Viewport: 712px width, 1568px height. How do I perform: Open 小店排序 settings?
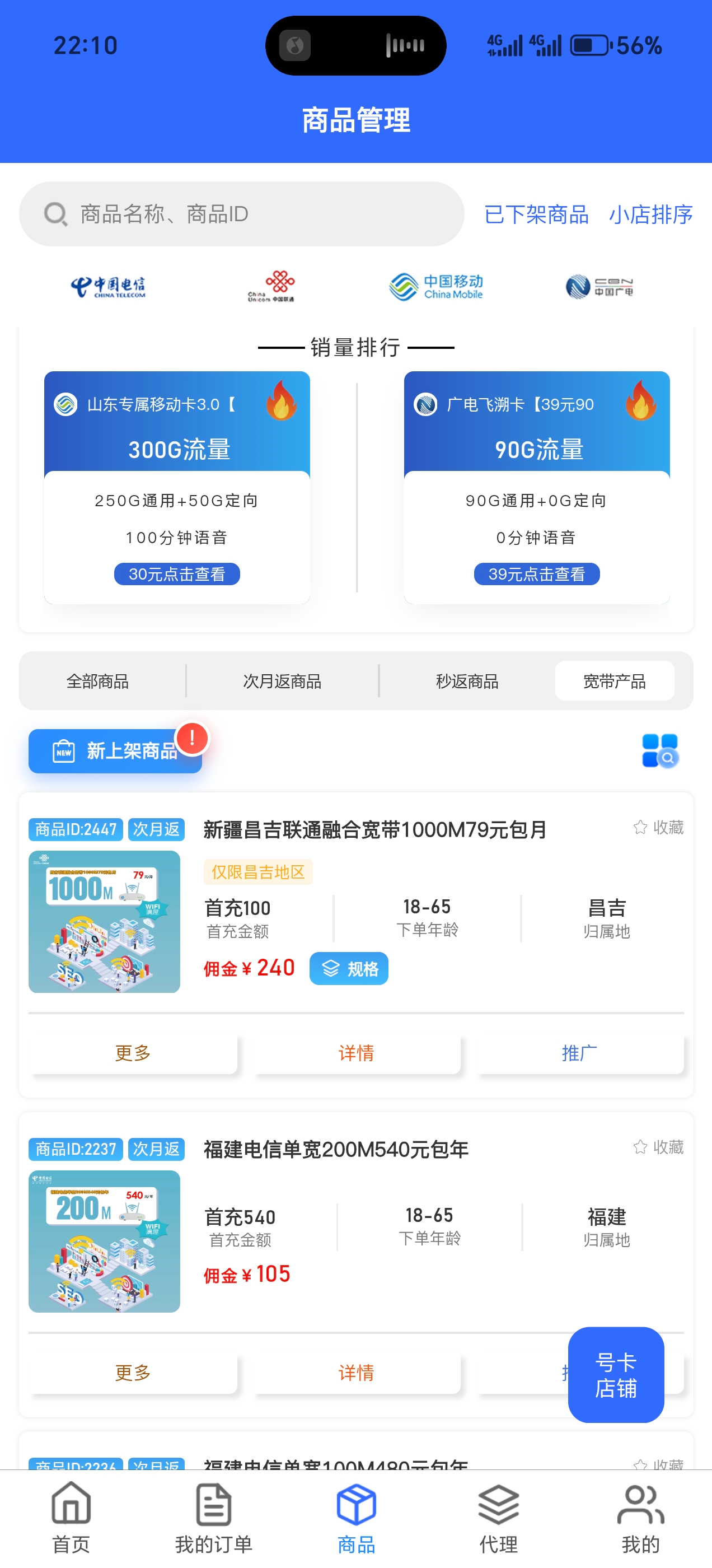click(x=650, y=214)
